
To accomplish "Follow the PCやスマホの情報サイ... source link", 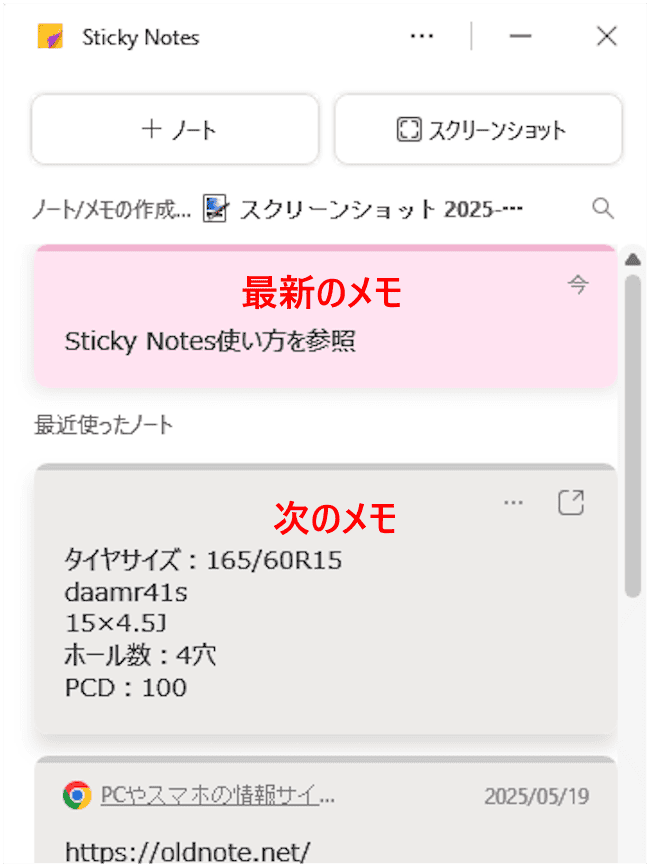I will [217, 796].
